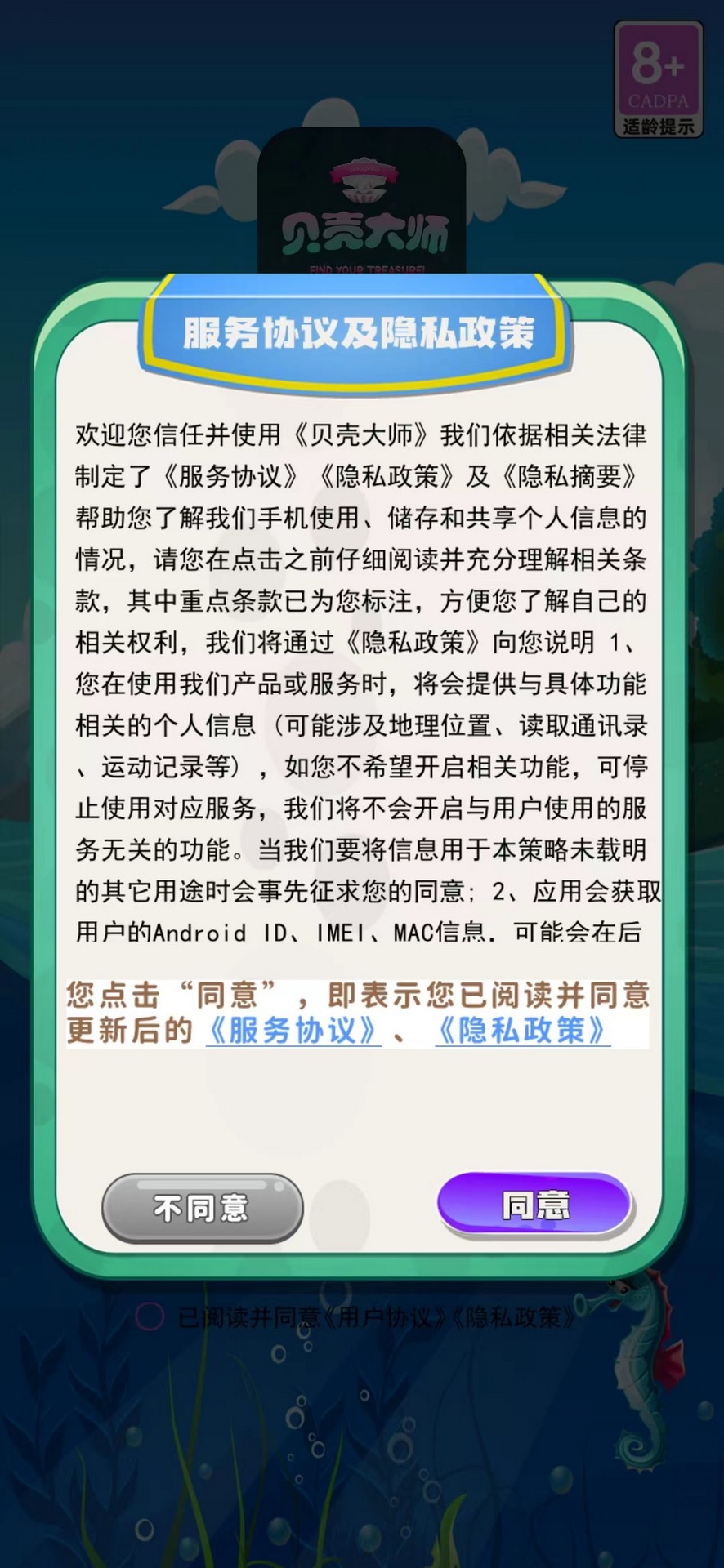This screenshot has height=1568, width=724.
Task: Open the 《隐私政策》 link
Action: pos(522,1031)
